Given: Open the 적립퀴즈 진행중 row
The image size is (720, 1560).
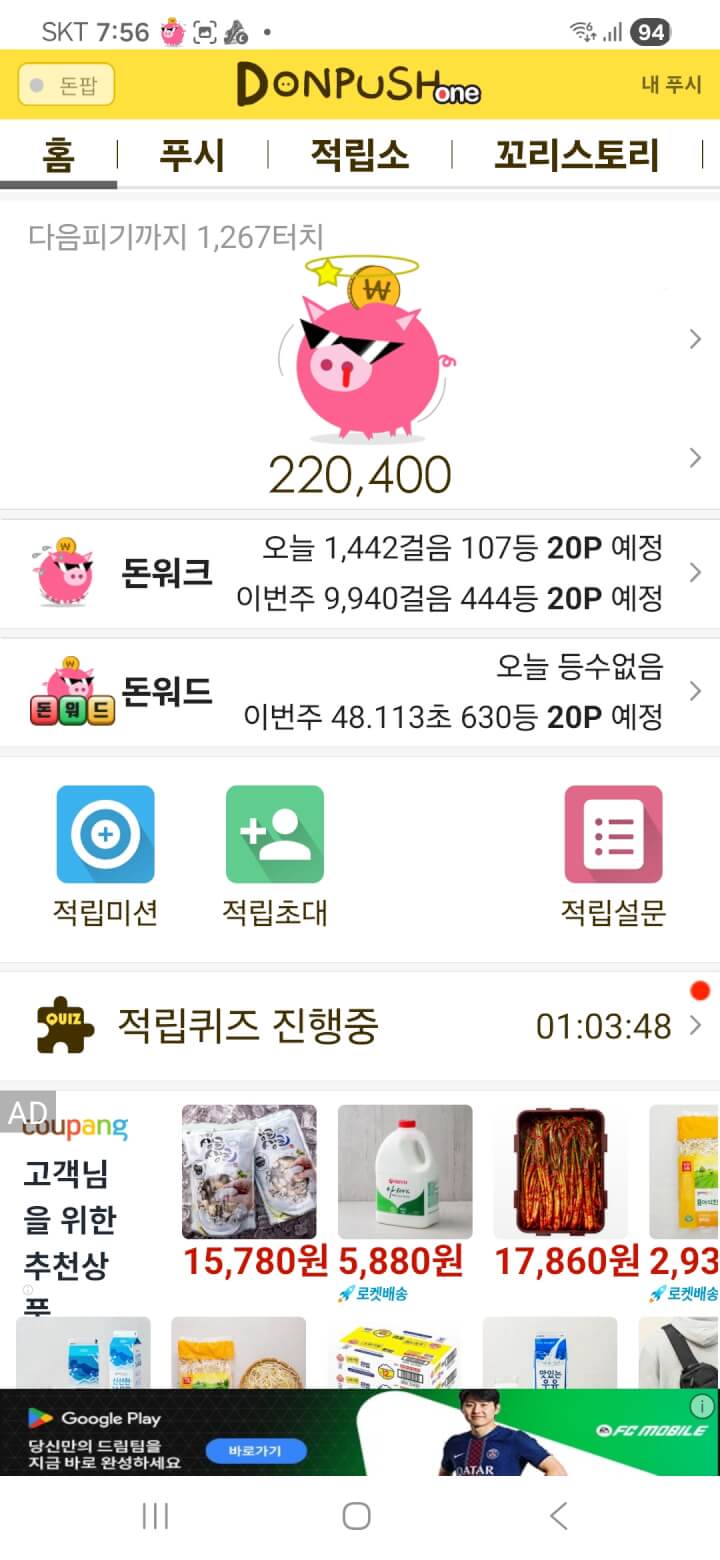Looking at the screenshot, I should [x=360, y=1026].
